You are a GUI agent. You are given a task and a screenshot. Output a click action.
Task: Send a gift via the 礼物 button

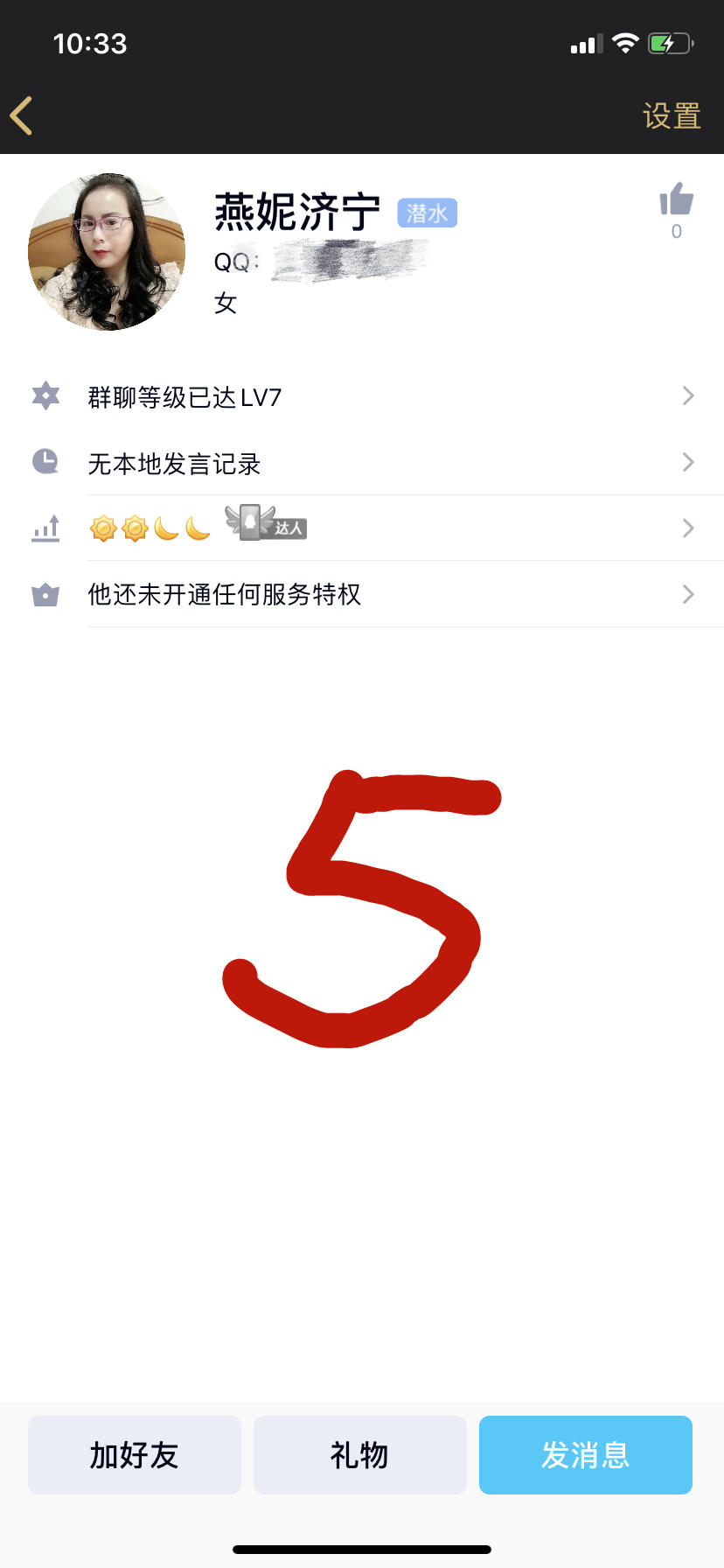359,1455
